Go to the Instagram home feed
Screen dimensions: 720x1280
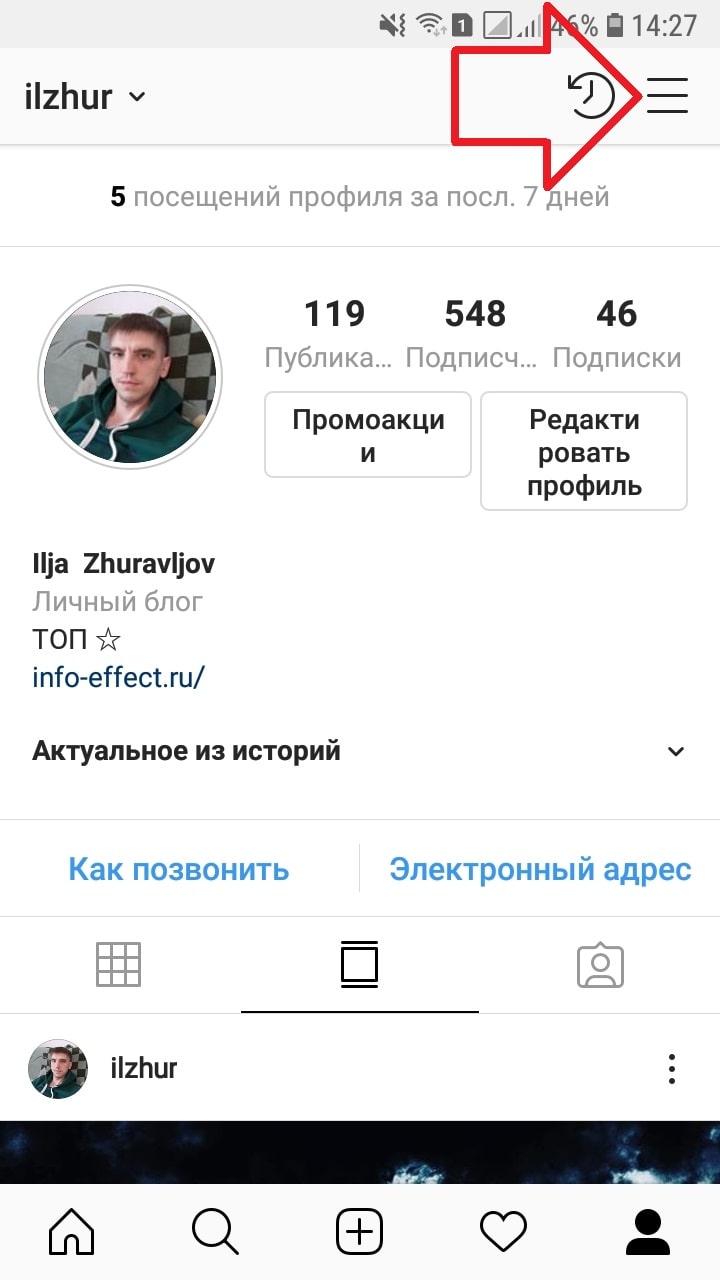click(71, 1231)
